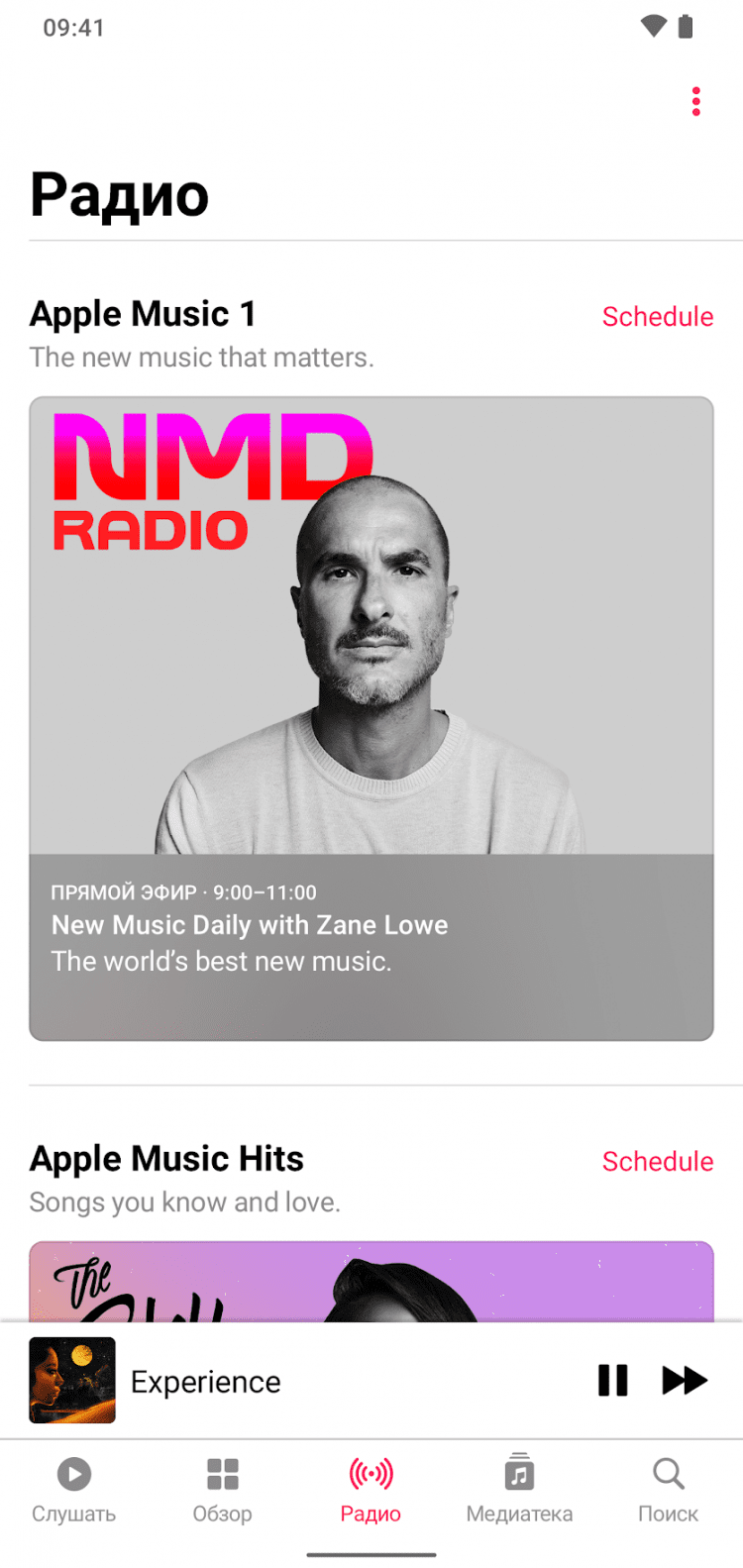This screenshot has height=1568, width=743.
Task: Pause the song Experience
Action: tap(613, 1380)
